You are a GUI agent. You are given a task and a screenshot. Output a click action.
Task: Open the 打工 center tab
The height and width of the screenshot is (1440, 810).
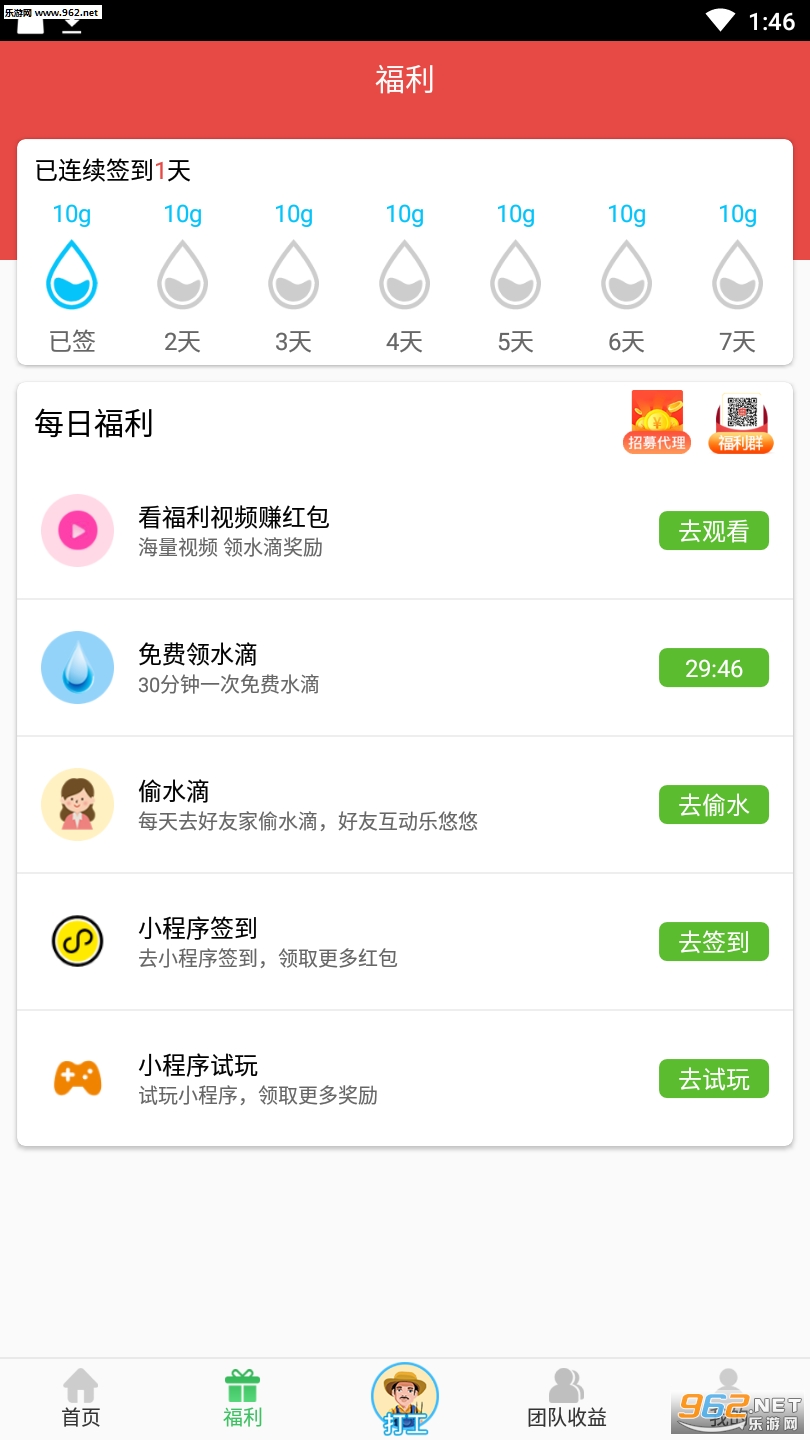405,1399
